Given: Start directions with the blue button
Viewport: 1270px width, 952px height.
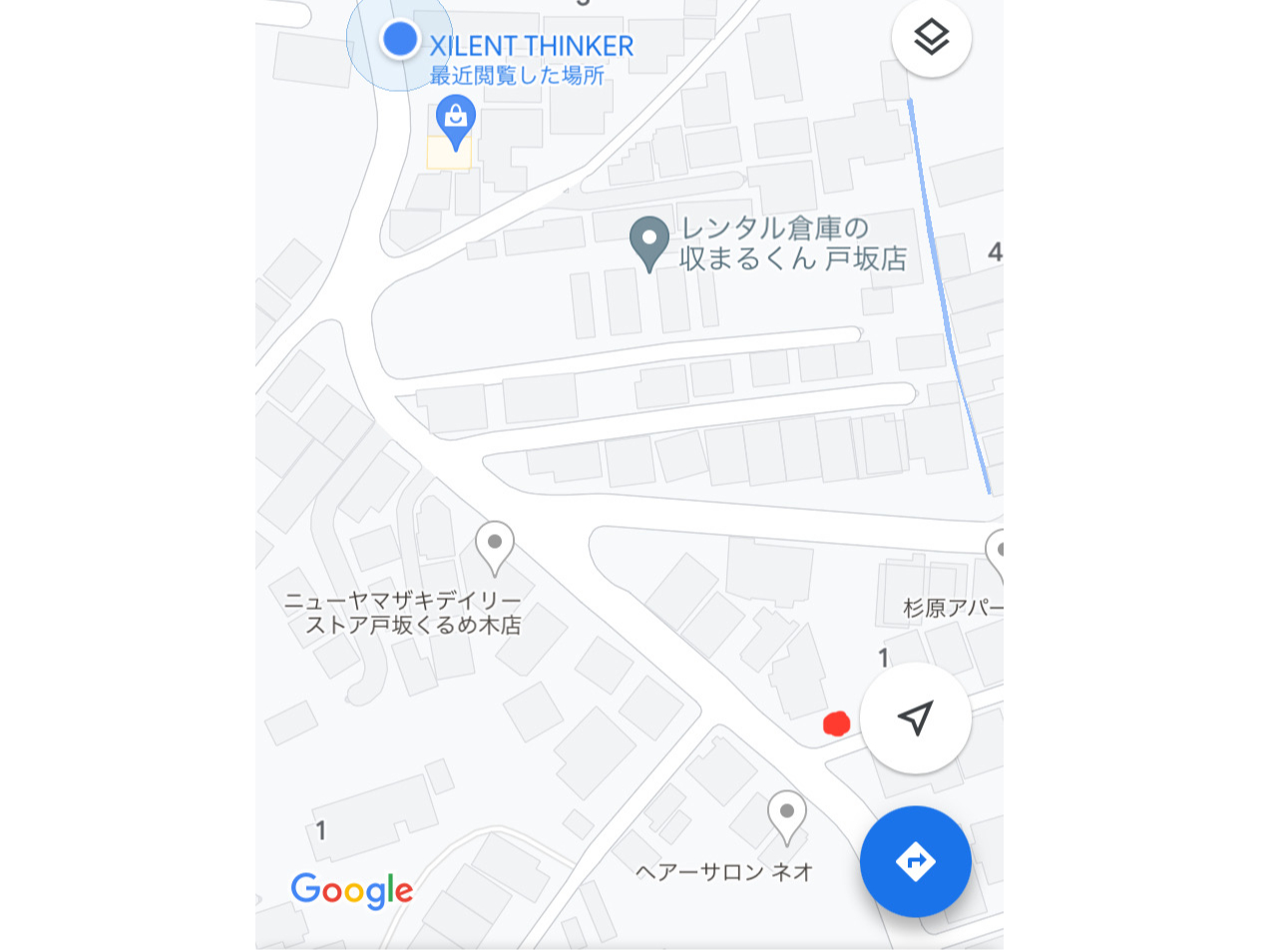Looking at the screenshot, I should pos(915,861).
